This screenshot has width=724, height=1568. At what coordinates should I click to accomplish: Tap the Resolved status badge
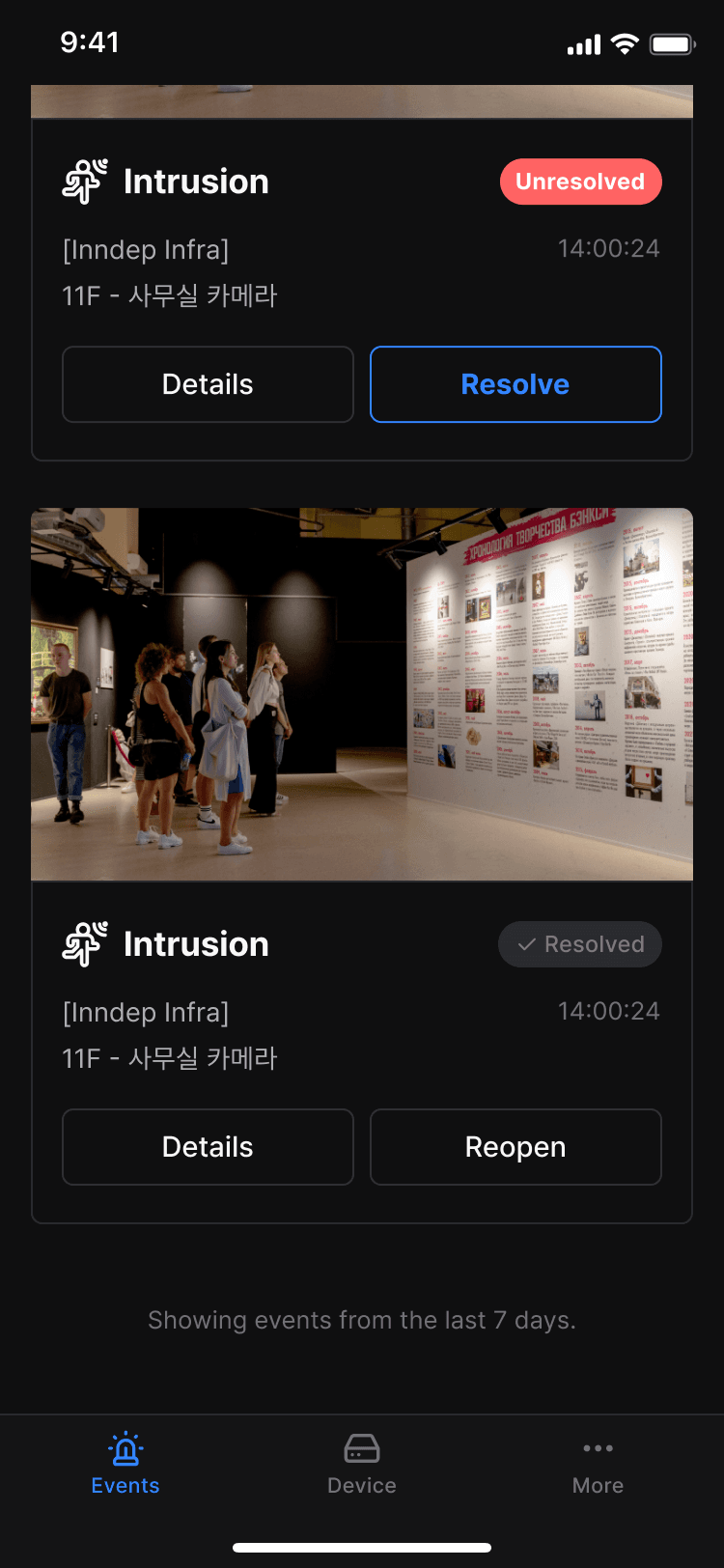[579, 943]
